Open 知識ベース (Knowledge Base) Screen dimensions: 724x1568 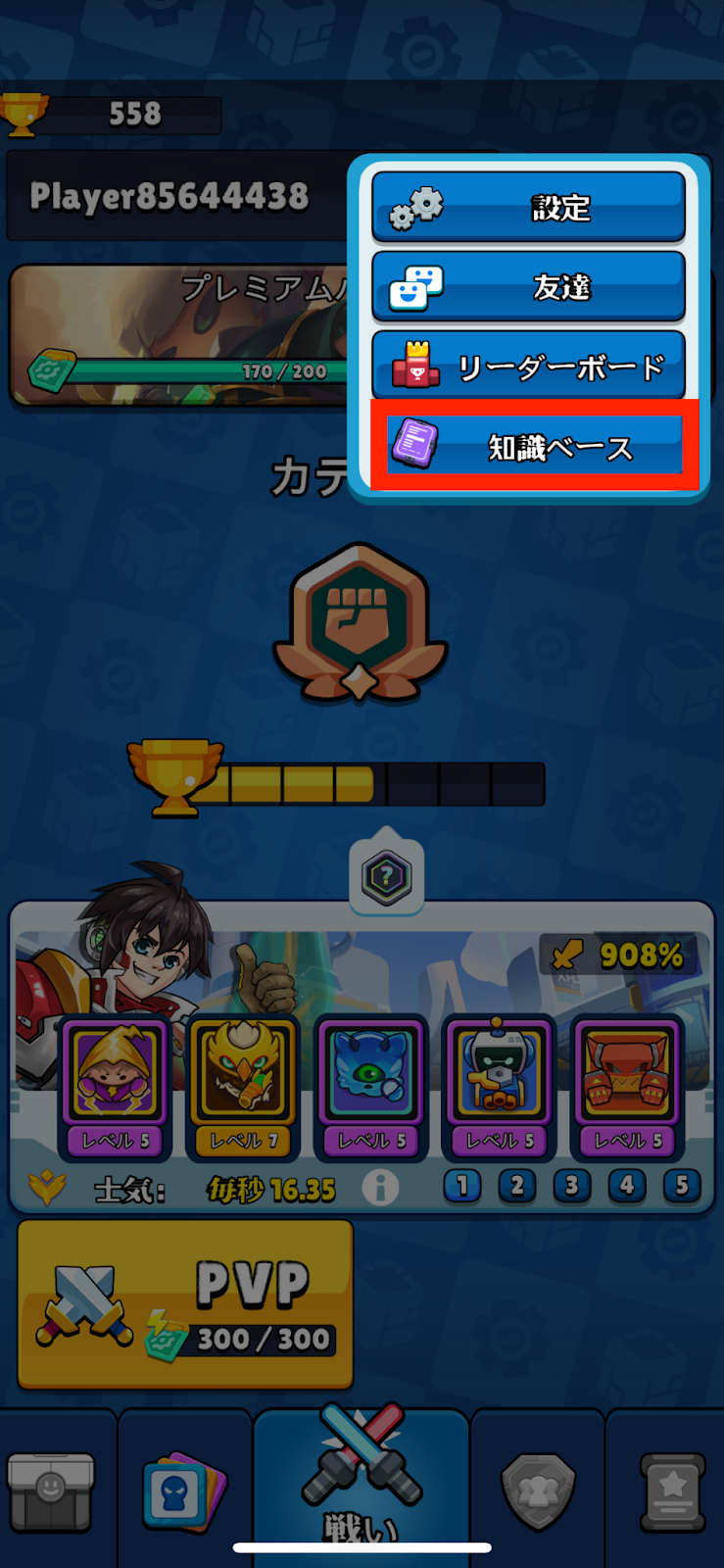pos(534,446)
